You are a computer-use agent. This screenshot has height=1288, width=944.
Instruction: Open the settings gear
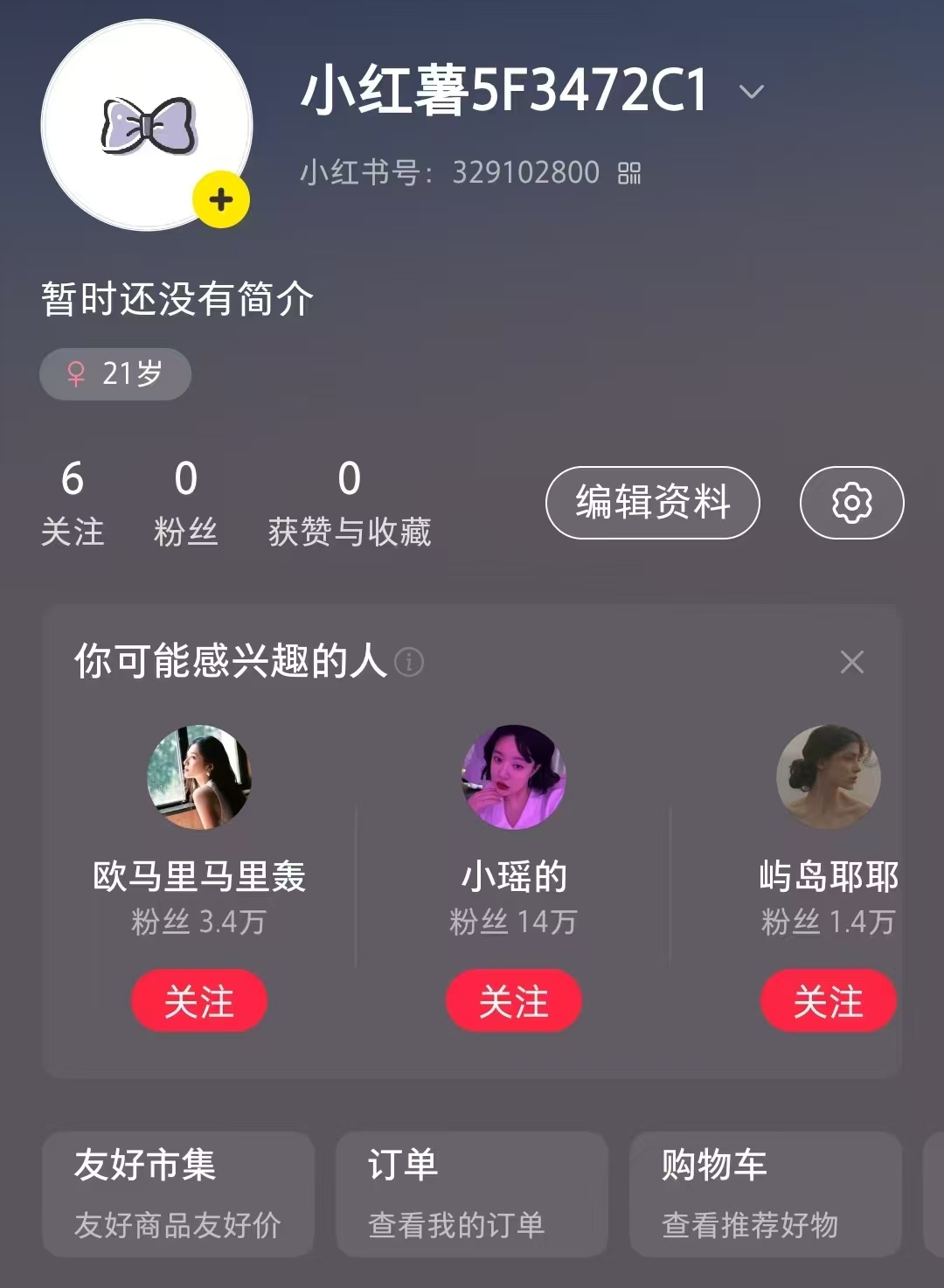(851, 503)
